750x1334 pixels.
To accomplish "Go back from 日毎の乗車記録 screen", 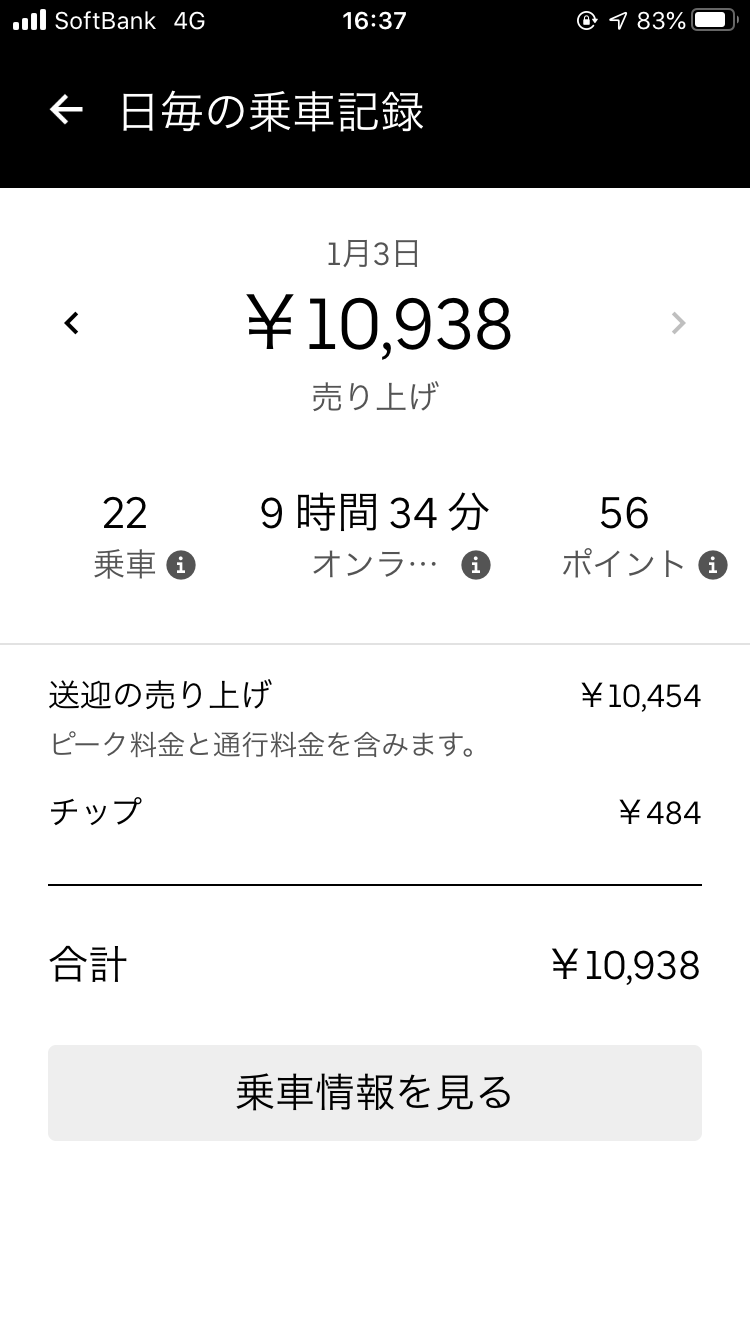I will click(x=66, y=110).
